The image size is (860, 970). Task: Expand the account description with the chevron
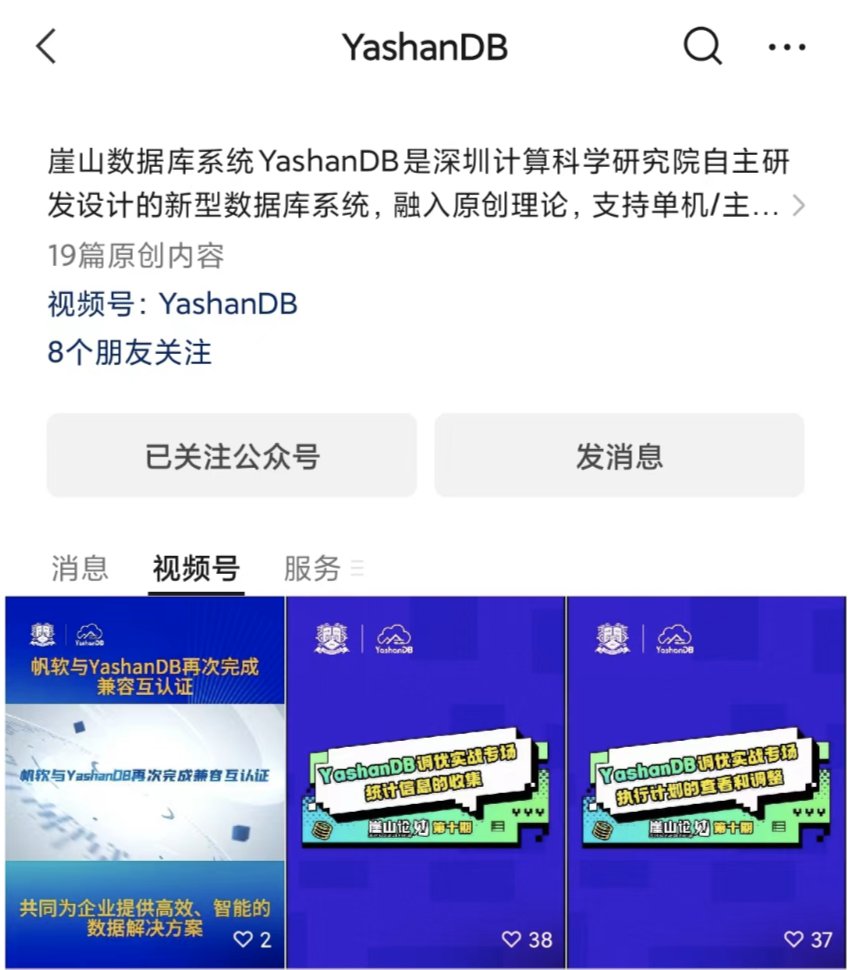coord(800,205)
